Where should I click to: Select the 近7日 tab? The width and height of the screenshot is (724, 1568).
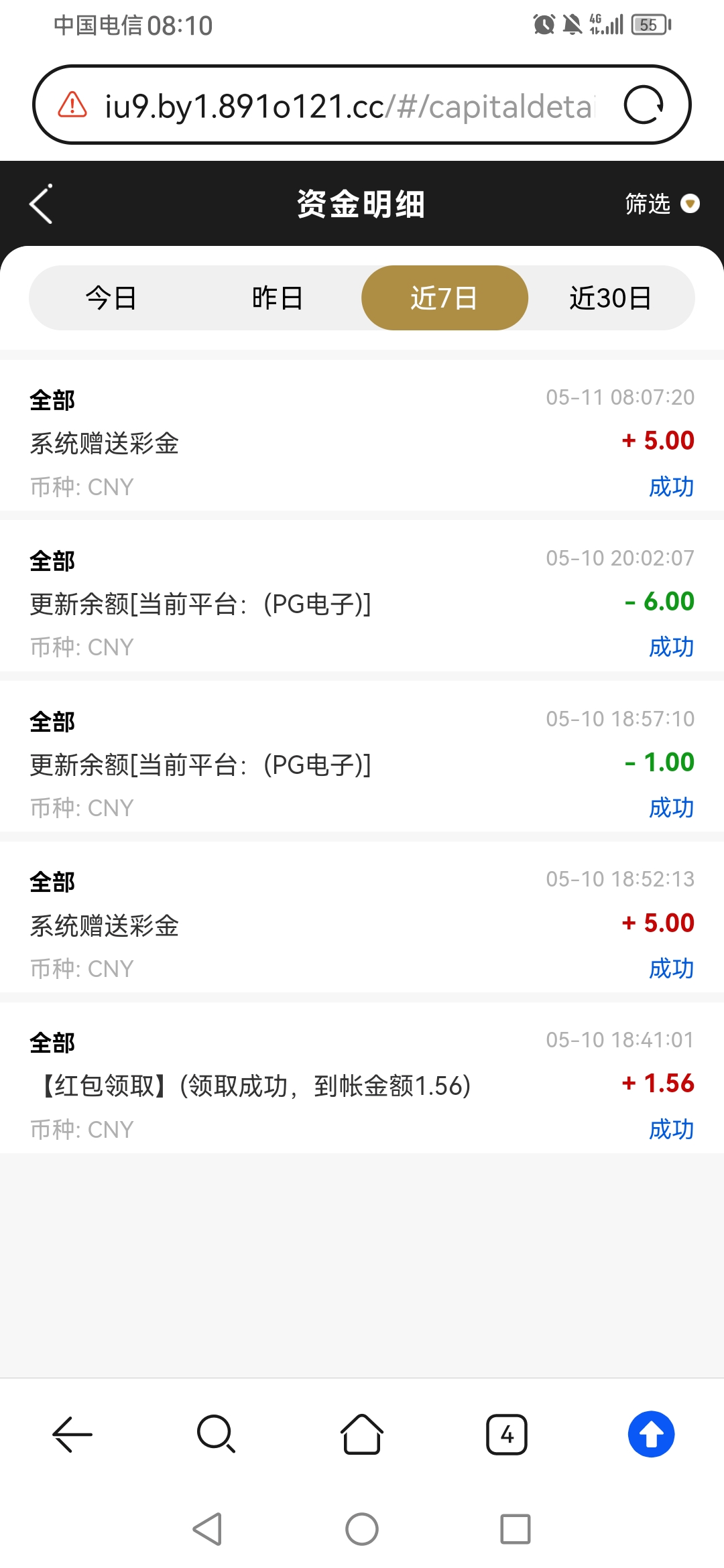[x=444, y=298]
